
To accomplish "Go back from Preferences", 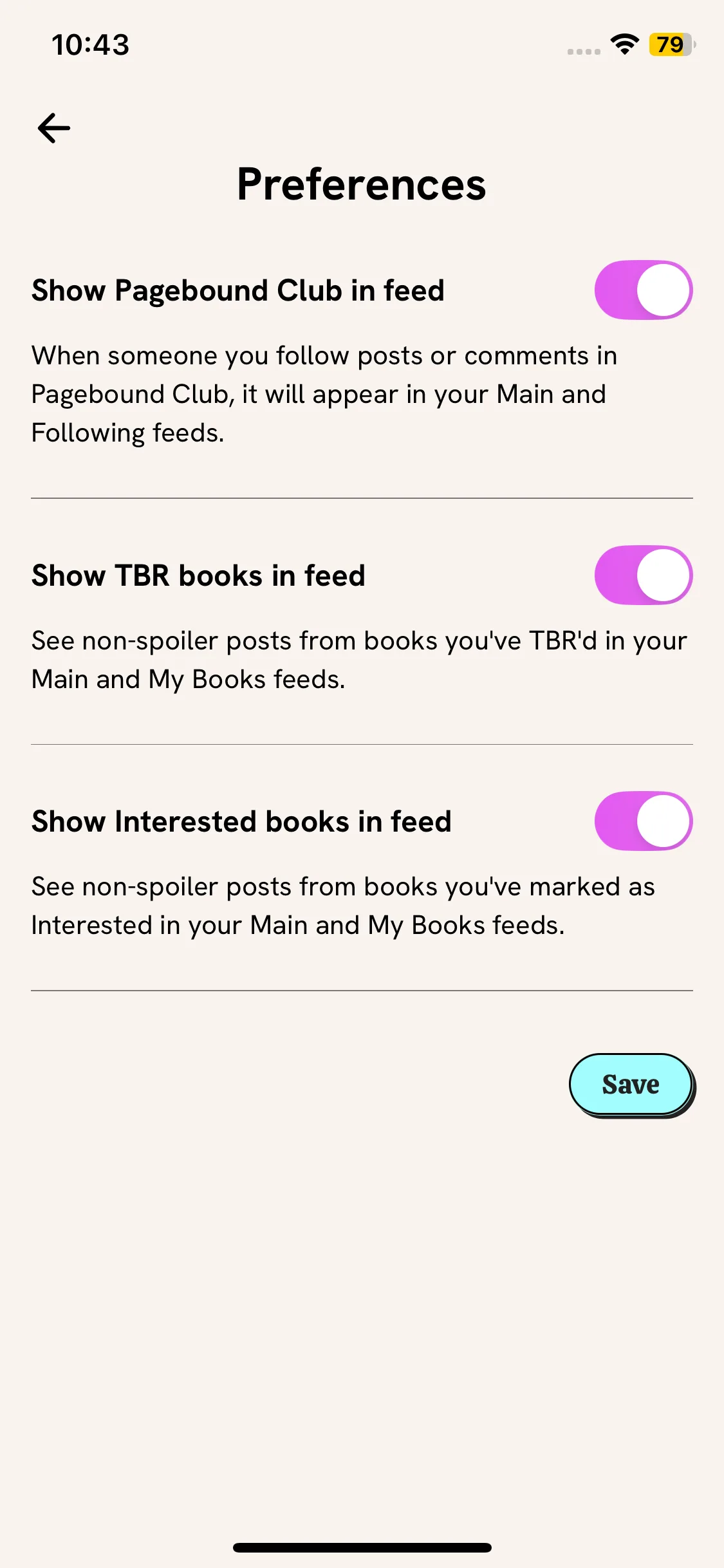I will click(54, 127).
